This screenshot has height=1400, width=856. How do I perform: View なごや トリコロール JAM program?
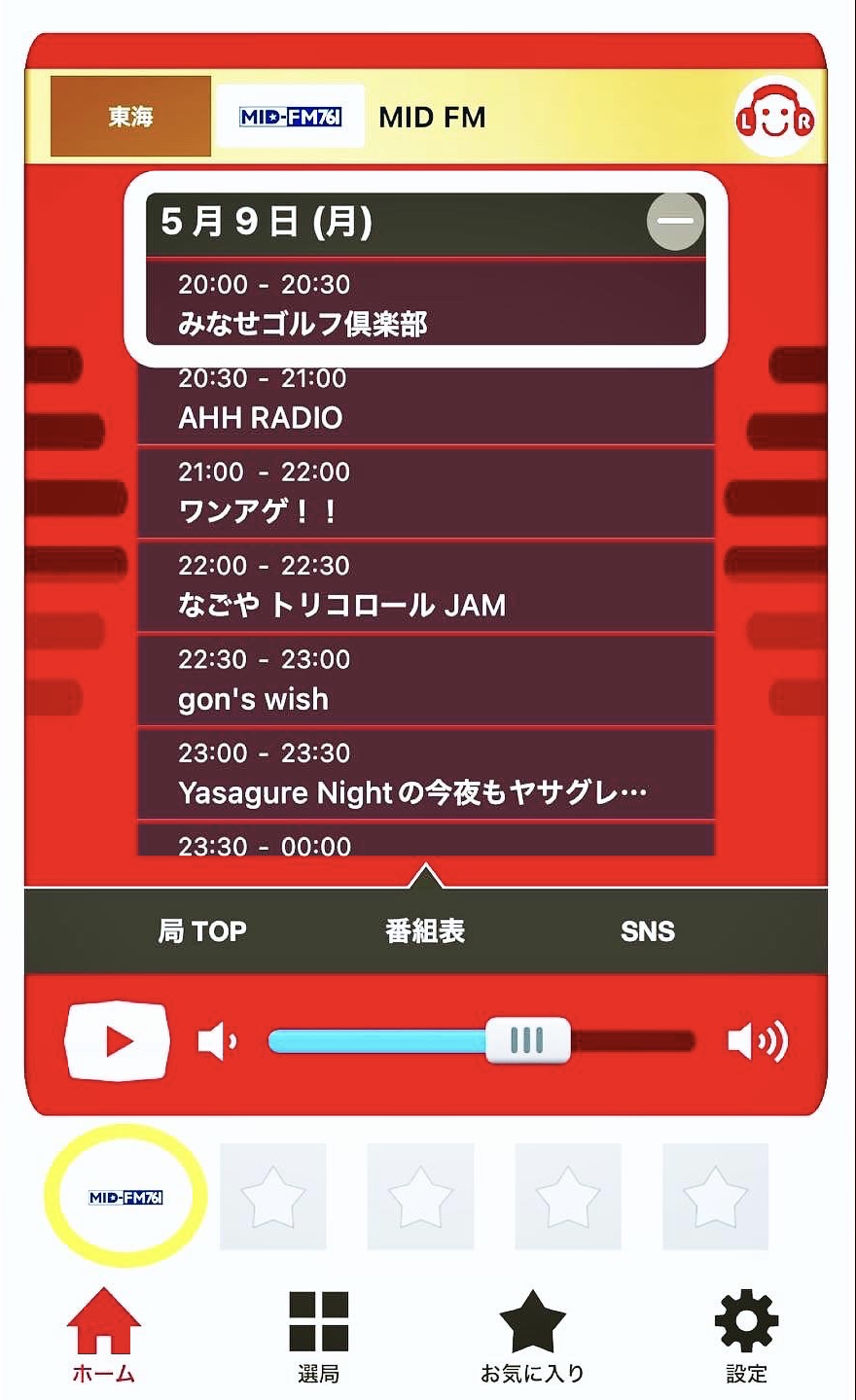tap(425, 586)
